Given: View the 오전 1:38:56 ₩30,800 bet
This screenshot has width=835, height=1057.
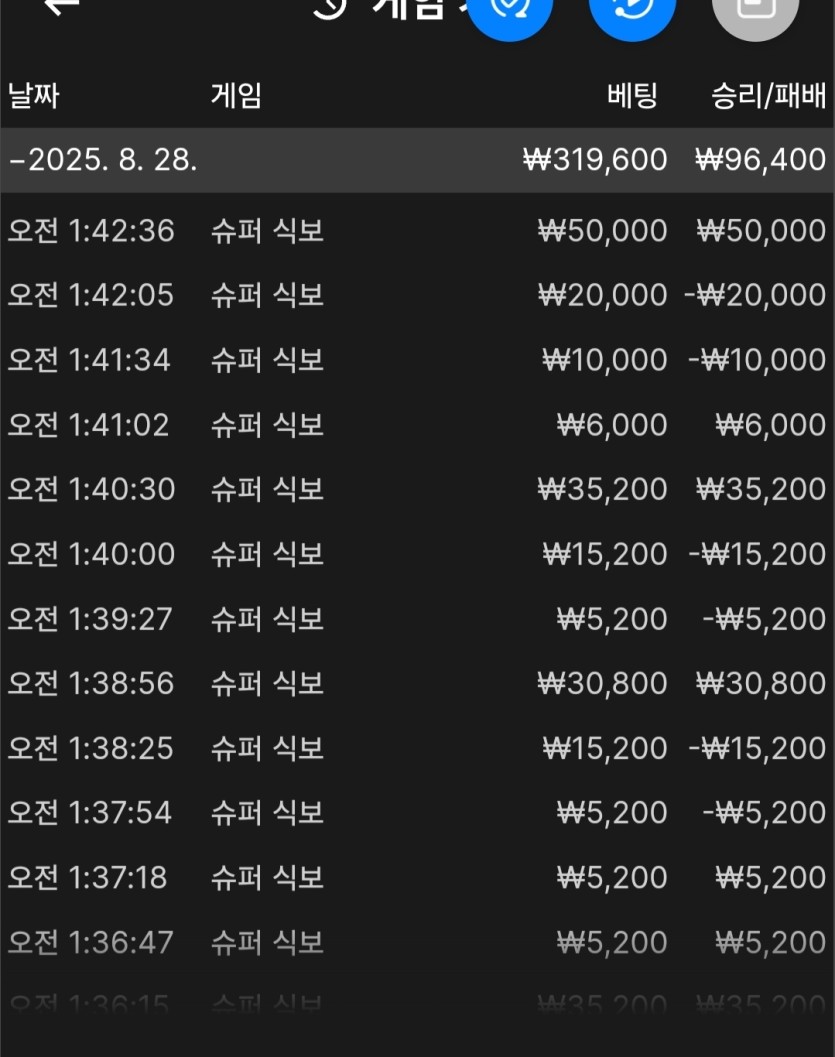Looking at the screenshot, I should pos(417,683).
